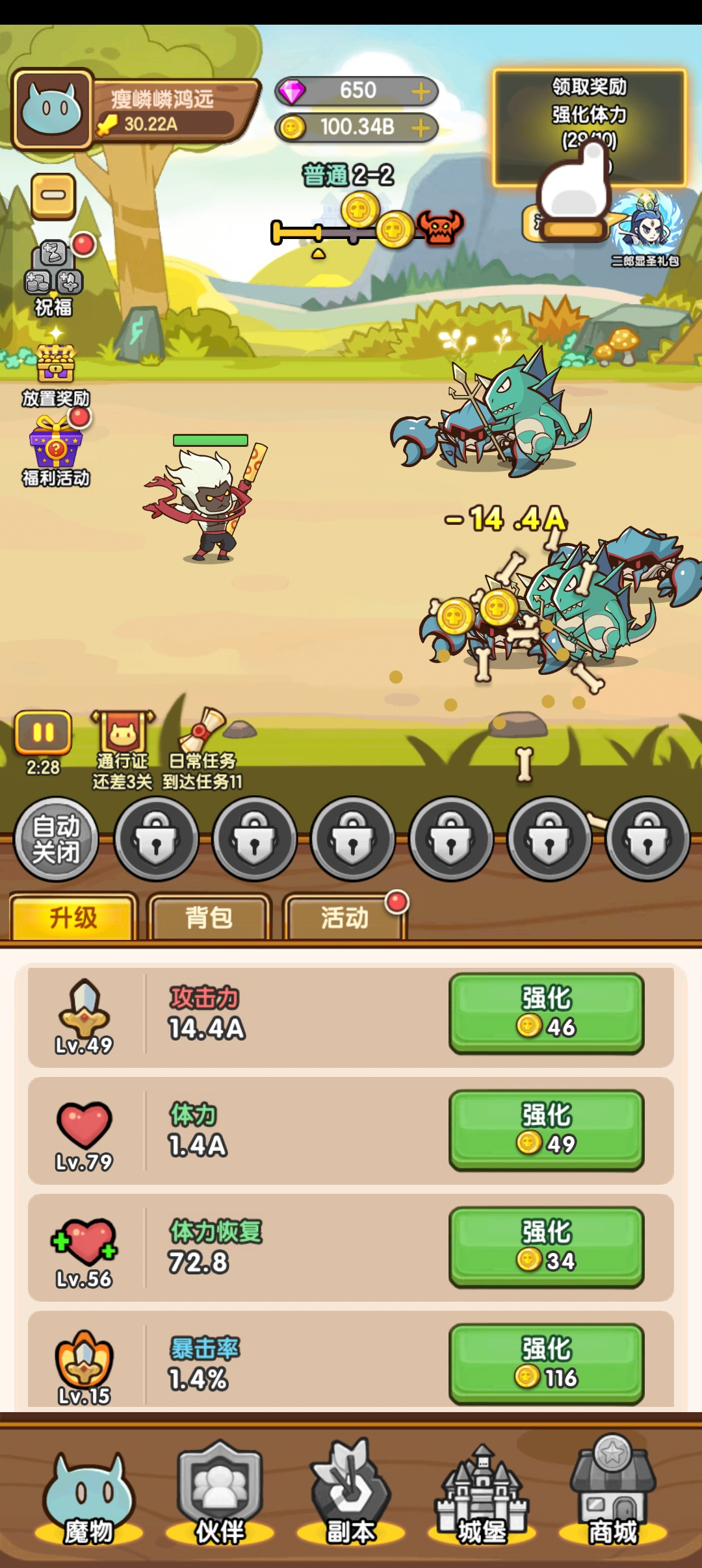Collapse the side menu with the minus button
The image size is (702, 1568).
[x=53, y=196]
